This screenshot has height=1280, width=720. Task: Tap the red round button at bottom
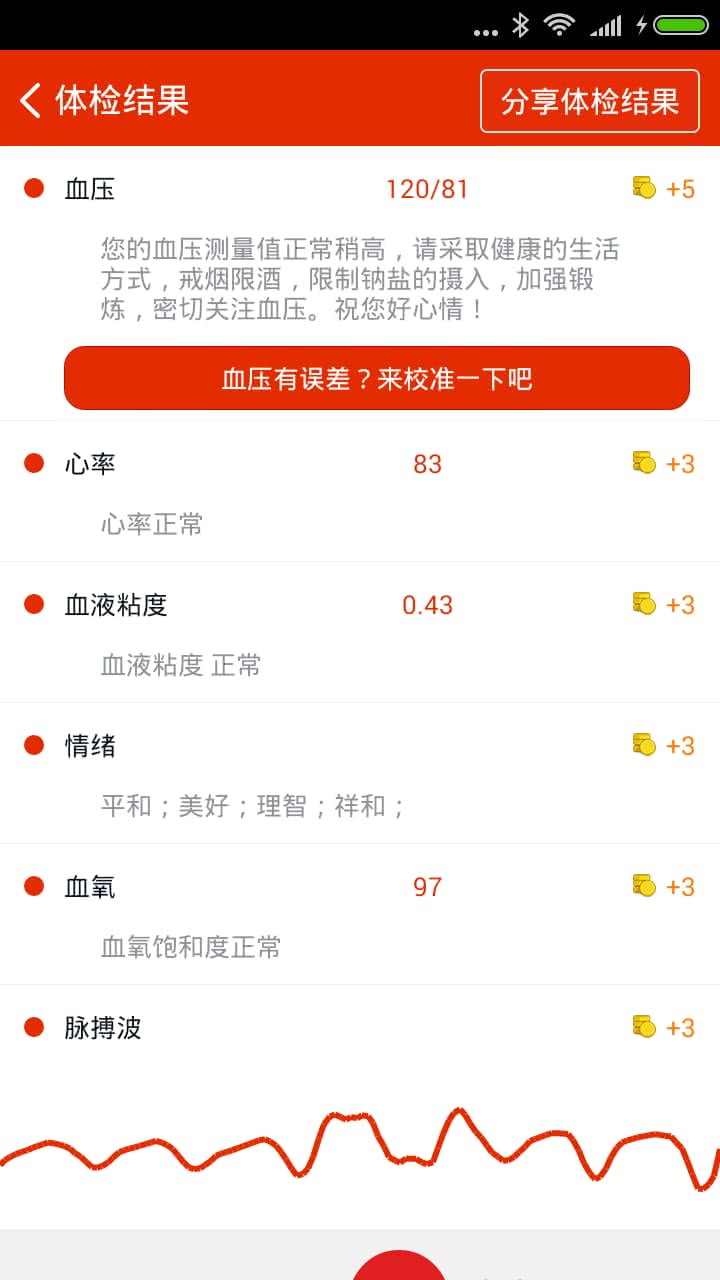[x=399, y=1265]
